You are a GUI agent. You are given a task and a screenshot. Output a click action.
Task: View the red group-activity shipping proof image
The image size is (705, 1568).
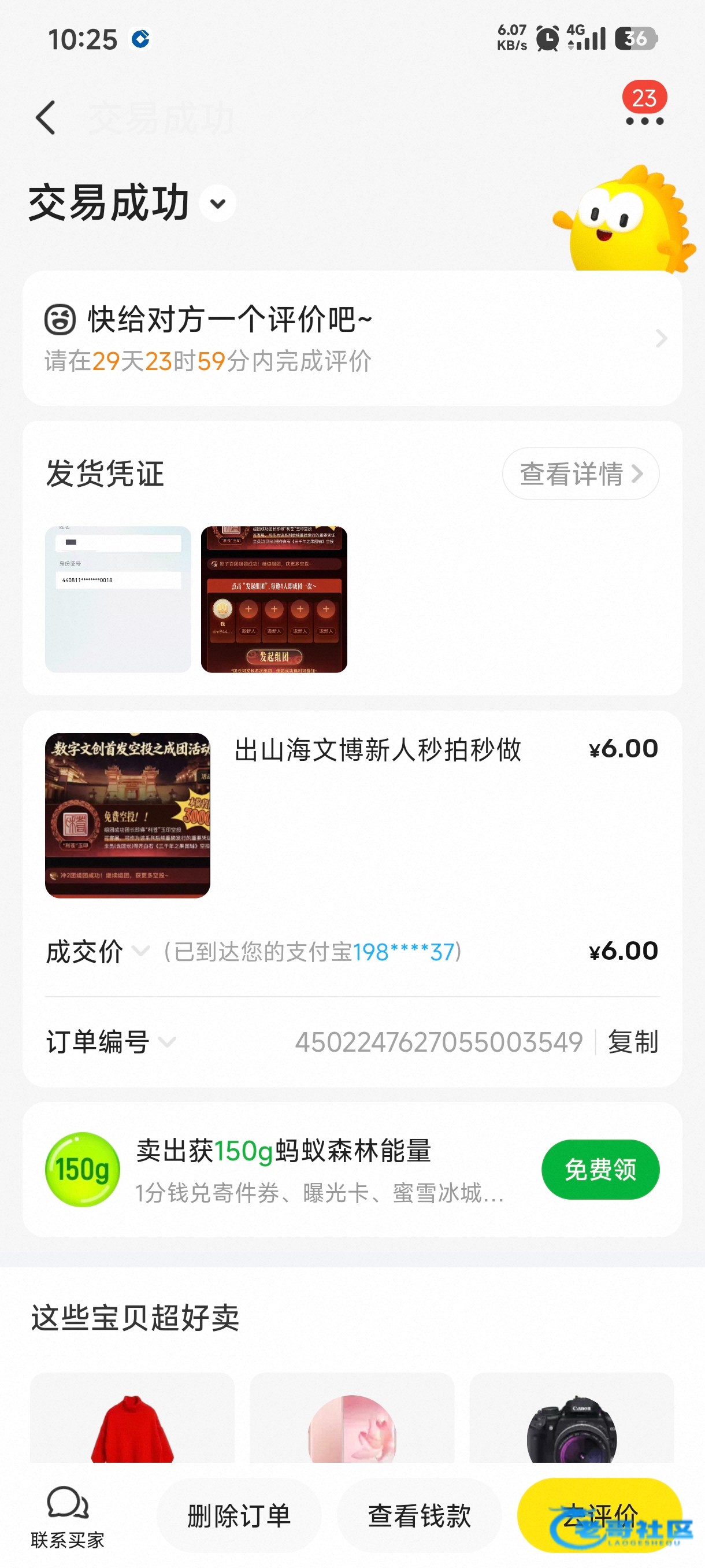pyautogui.click(x=274, y=599)
